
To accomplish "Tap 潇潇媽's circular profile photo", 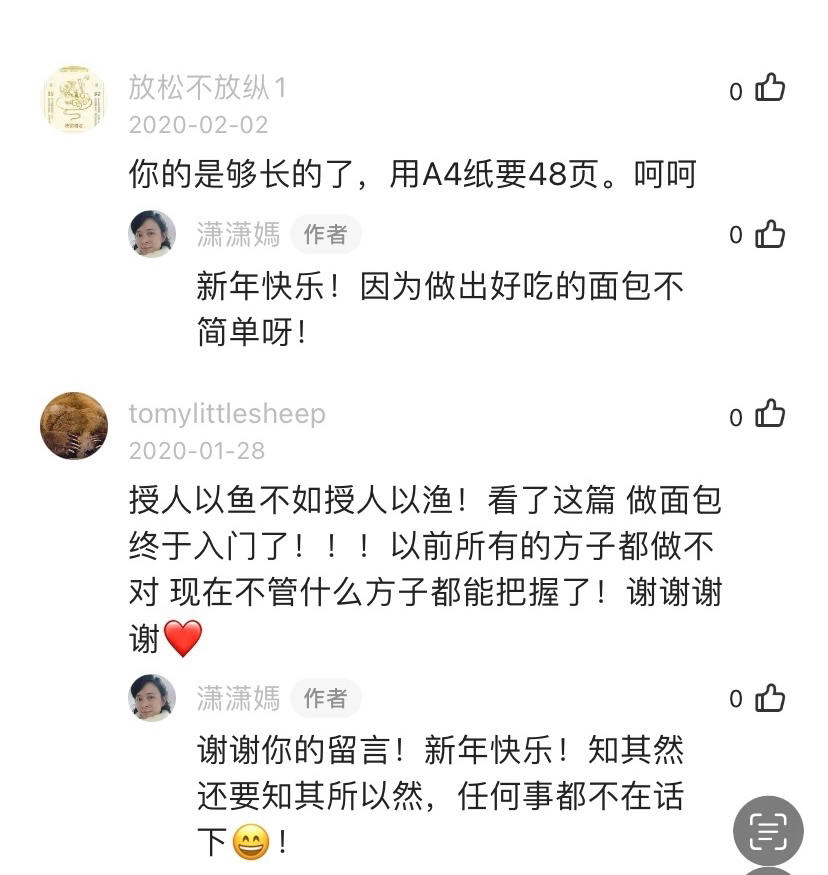I will tap(151, 230).
